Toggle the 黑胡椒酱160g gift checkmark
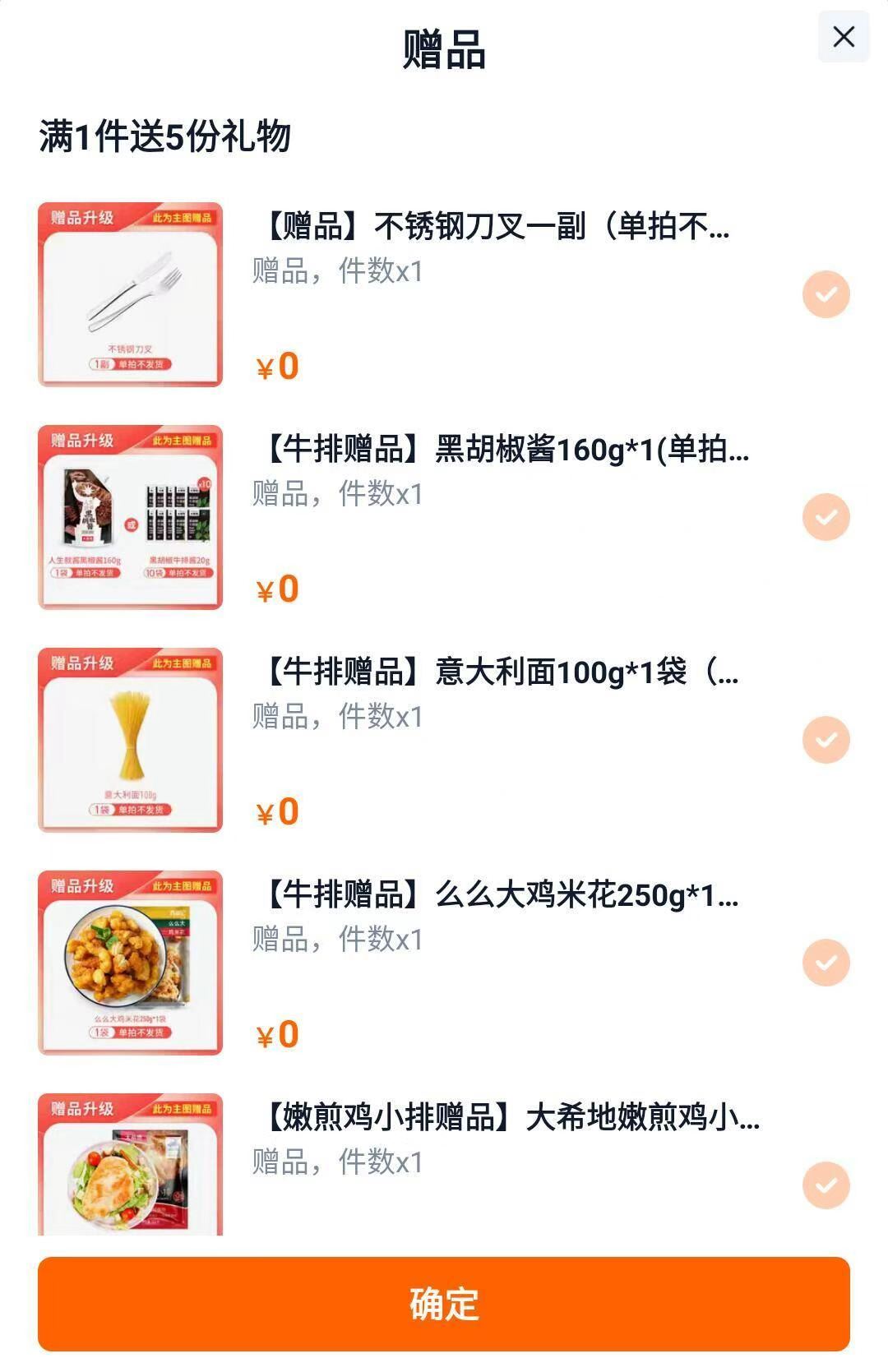The height and width of the screenshot is (1372, 888). (828, 515)
